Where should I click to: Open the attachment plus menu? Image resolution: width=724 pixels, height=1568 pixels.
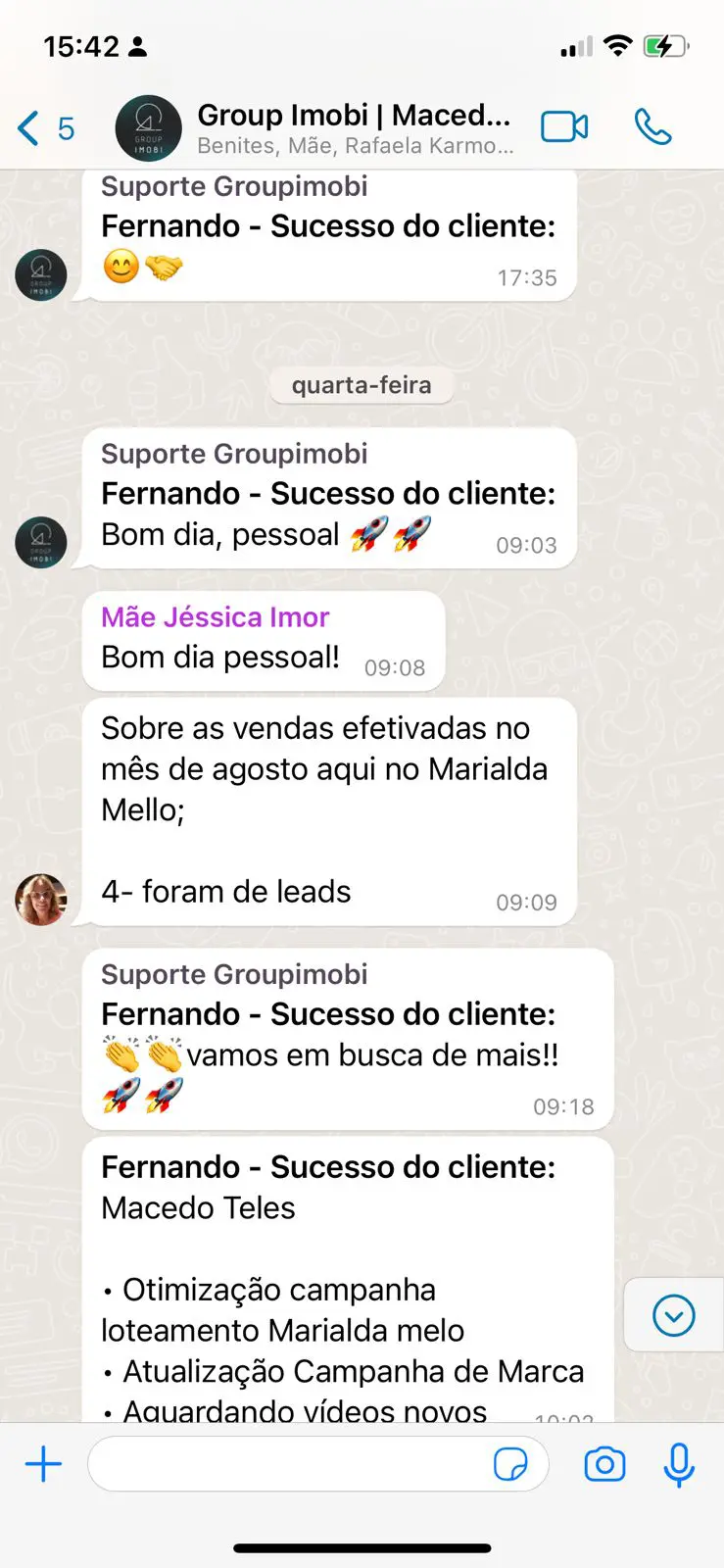43,1465
